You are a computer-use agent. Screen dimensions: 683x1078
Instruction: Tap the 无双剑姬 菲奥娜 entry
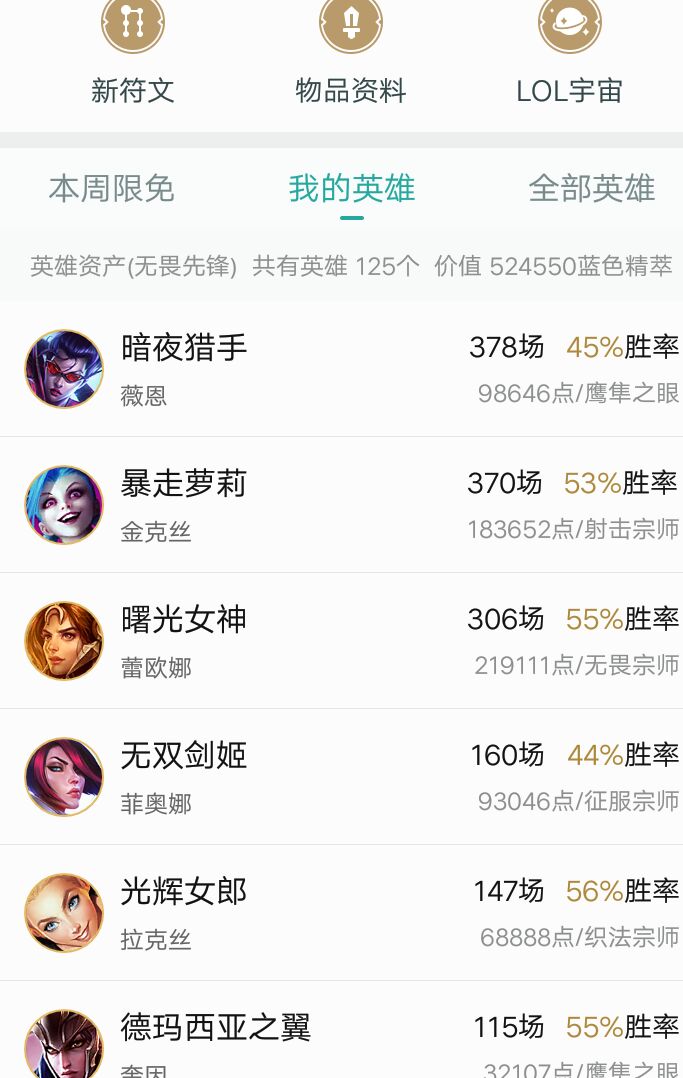pos(341,777)
